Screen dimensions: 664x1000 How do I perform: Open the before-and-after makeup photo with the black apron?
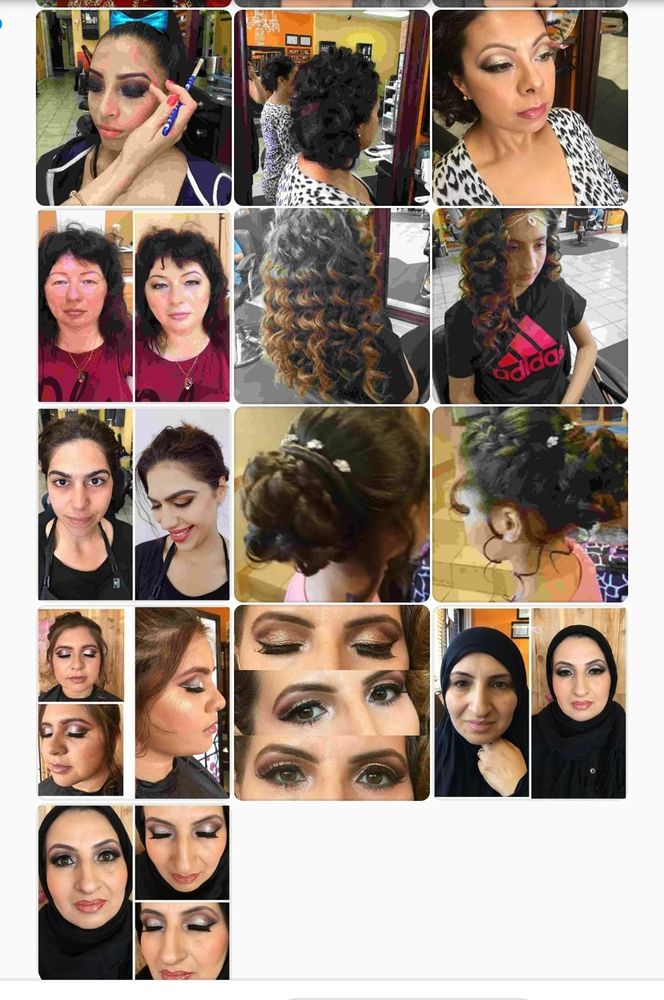133,503
